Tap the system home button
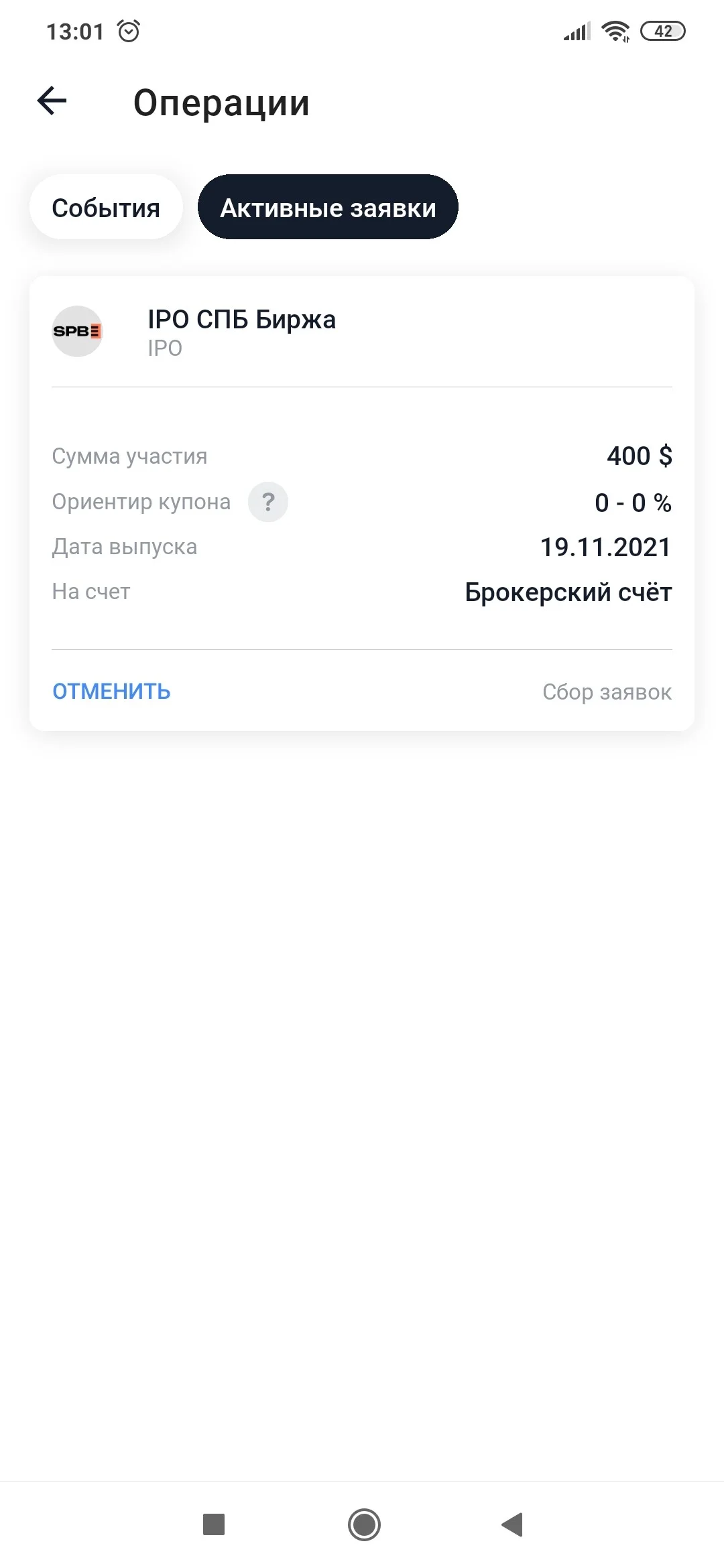 [364, 1524]
